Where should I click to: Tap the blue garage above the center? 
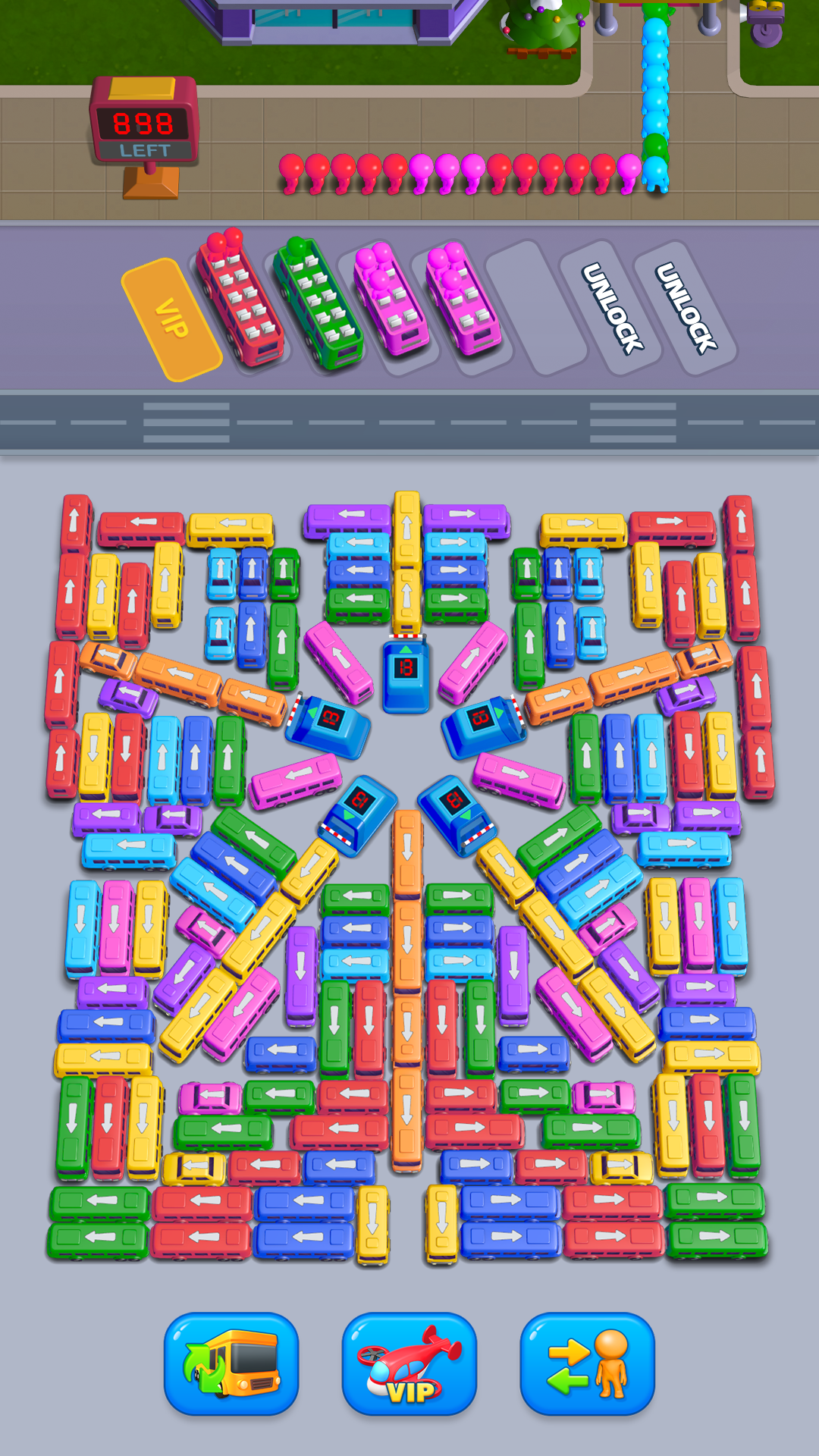[x=406, y=675]
